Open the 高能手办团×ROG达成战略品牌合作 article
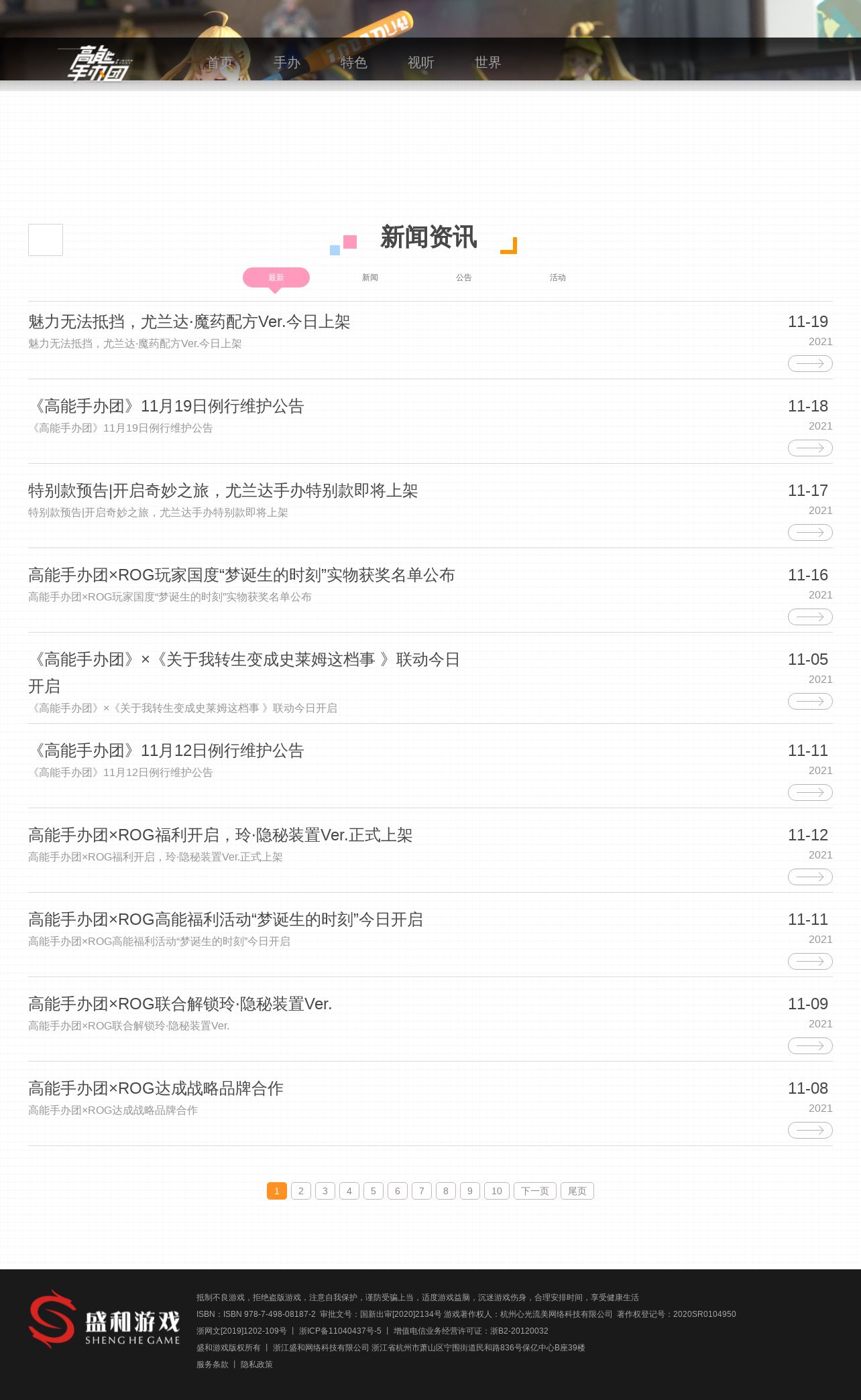This screenshot has height=1400, width=861. click(156, 1088)
